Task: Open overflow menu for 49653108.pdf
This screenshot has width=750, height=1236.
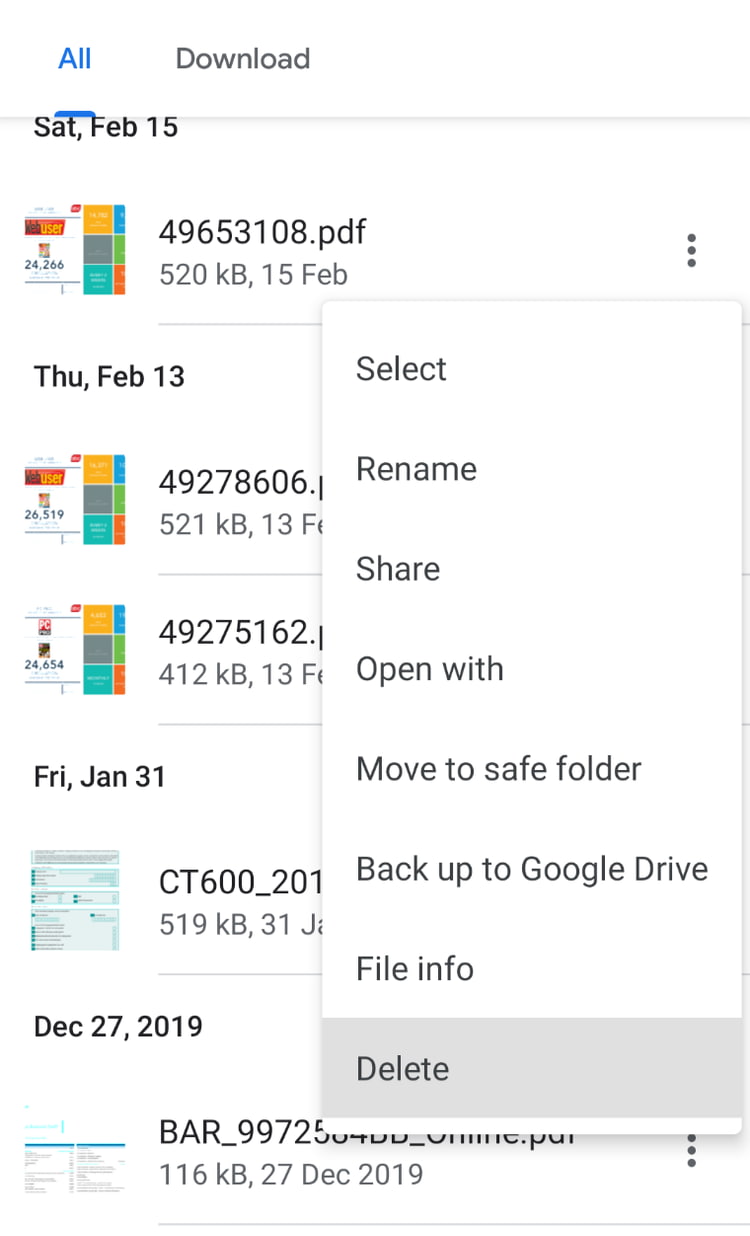Action: coord(691,250)
